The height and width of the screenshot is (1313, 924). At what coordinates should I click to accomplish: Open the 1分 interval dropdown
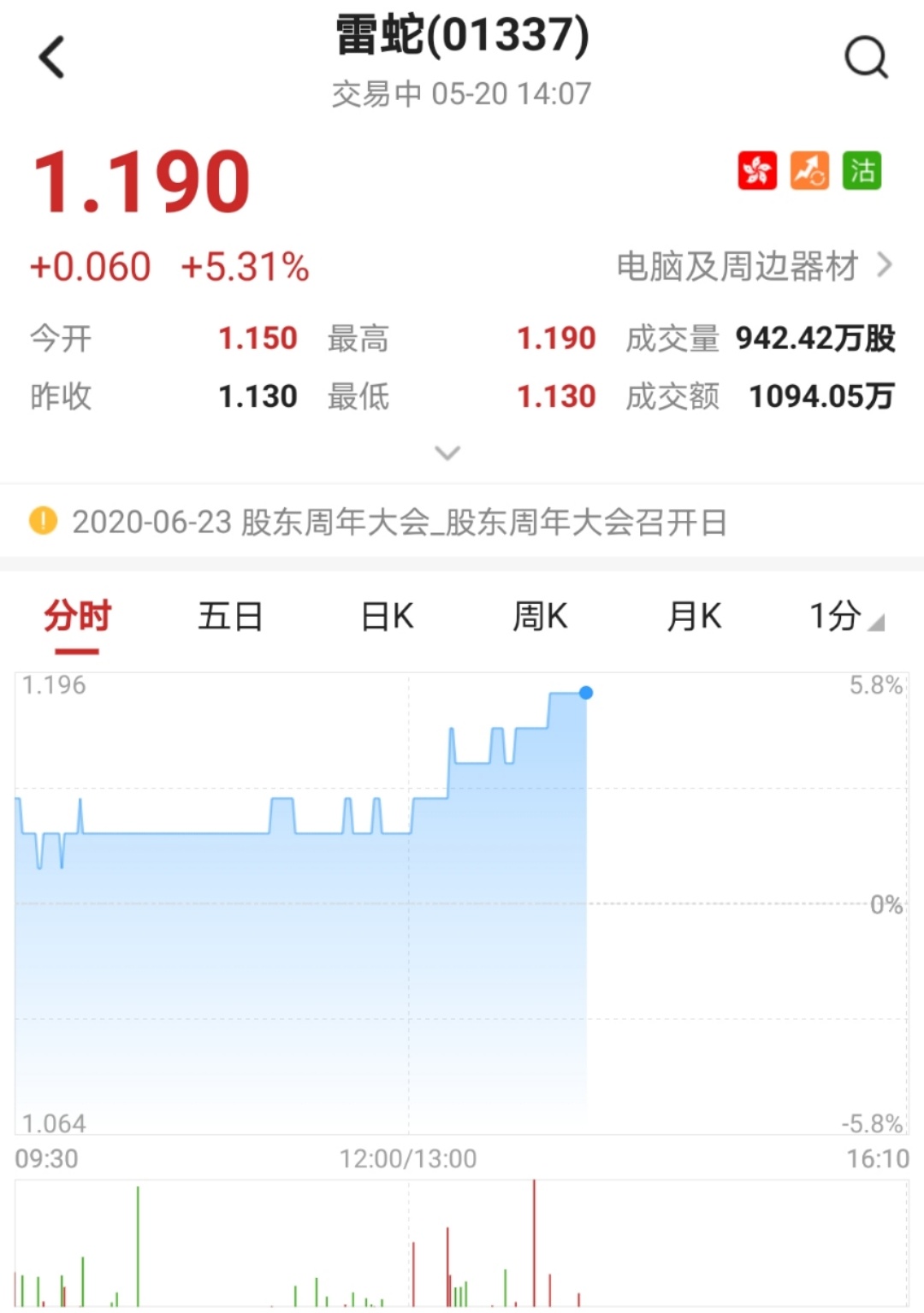coord(845,617)
